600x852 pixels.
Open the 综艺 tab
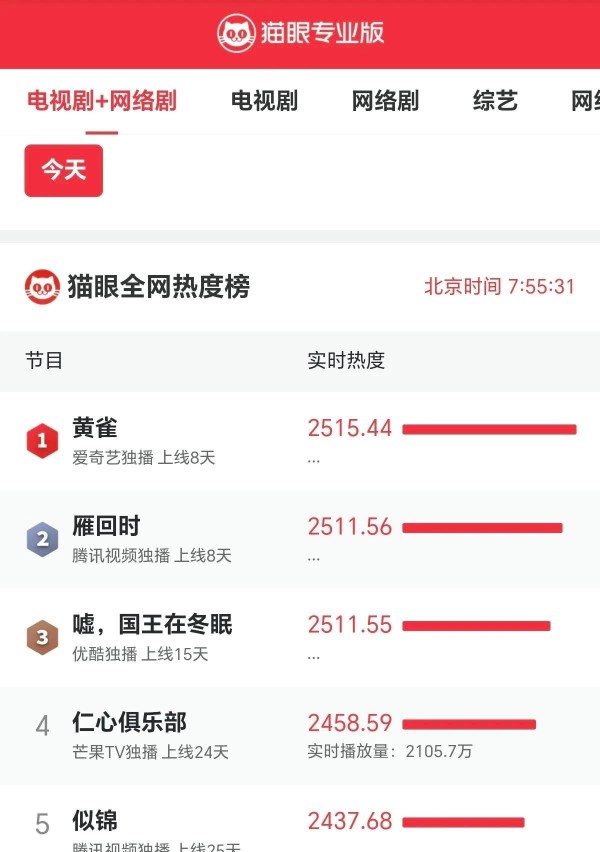pyautogui.click(x=495, y=101)
